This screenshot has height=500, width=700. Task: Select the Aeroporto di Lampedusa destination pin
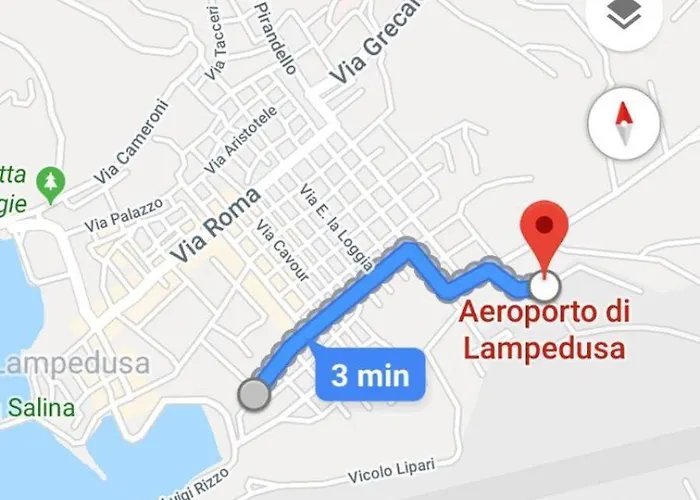coord(545,235)
